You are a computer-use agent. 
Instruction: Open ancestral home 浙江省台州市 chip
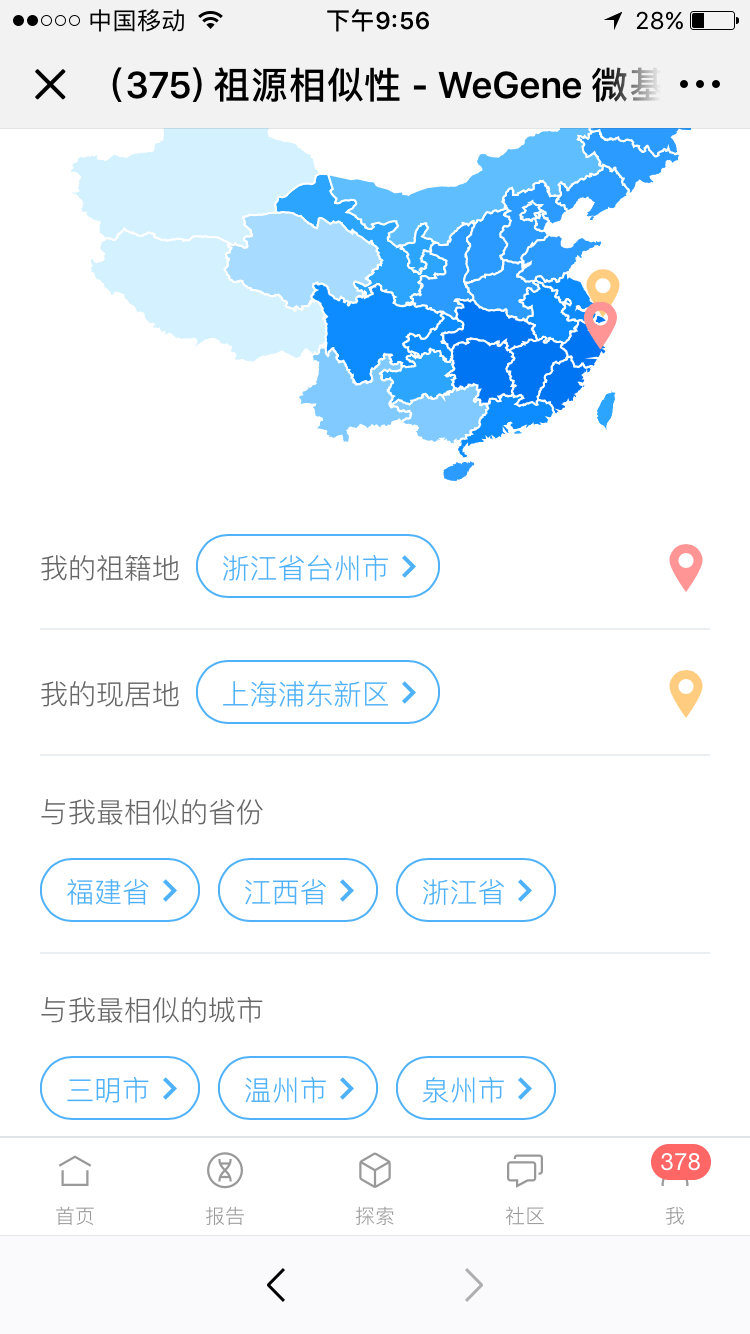pyautogui.click(x=318, y=566)
